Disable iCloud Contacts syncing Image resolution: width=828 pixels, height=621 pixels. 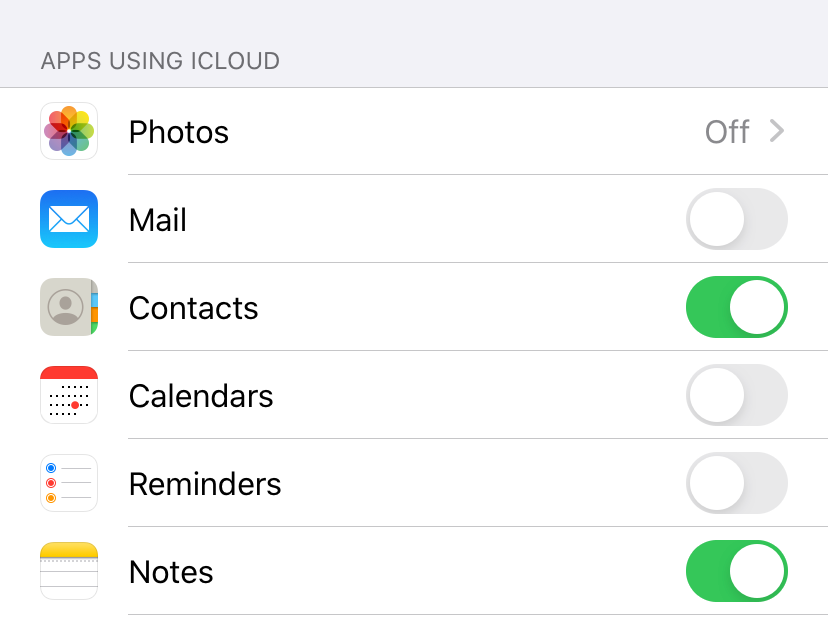[736, 307]
